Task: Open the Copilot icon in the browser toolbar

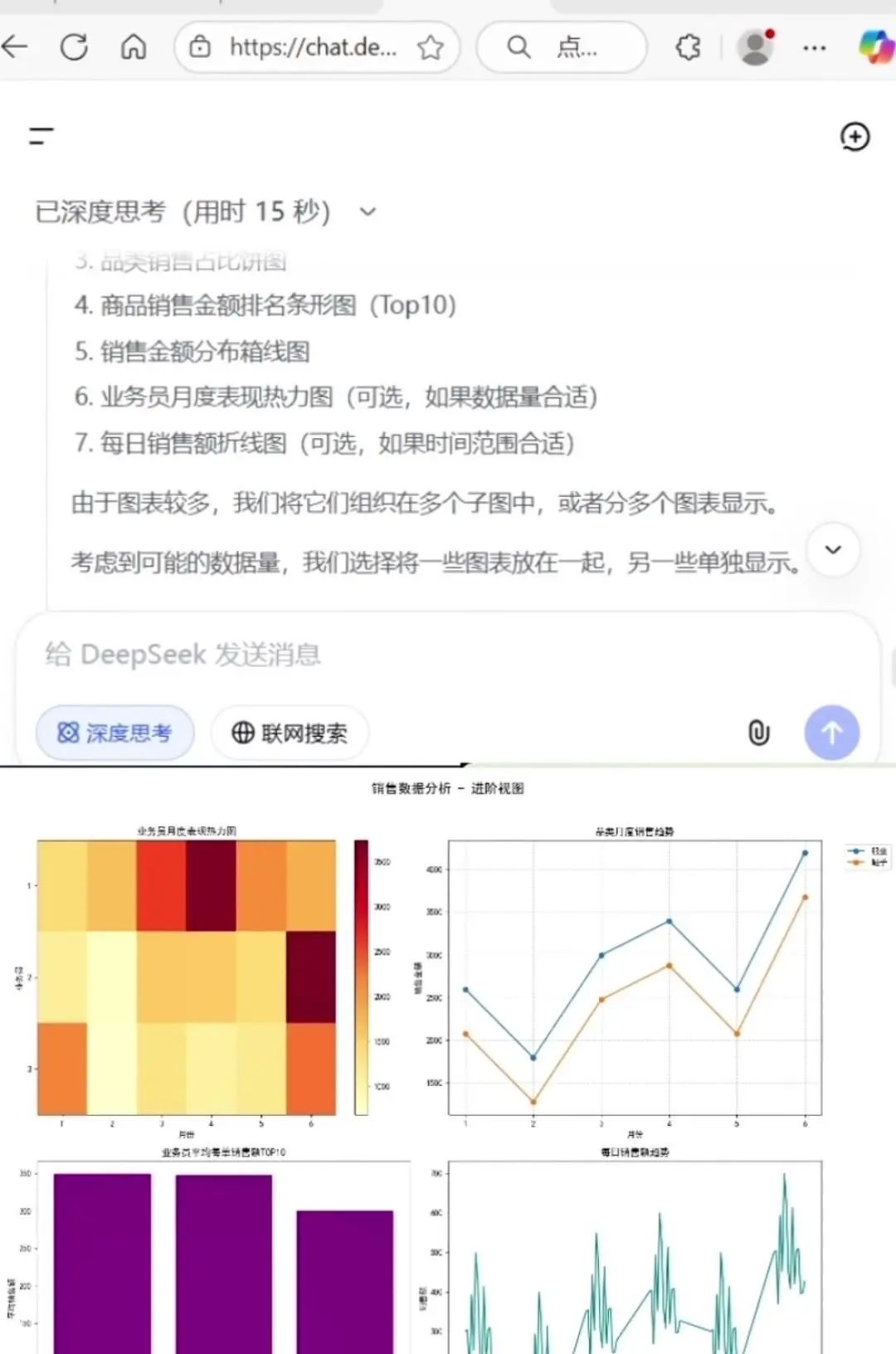Action: (x=872, y=47)
